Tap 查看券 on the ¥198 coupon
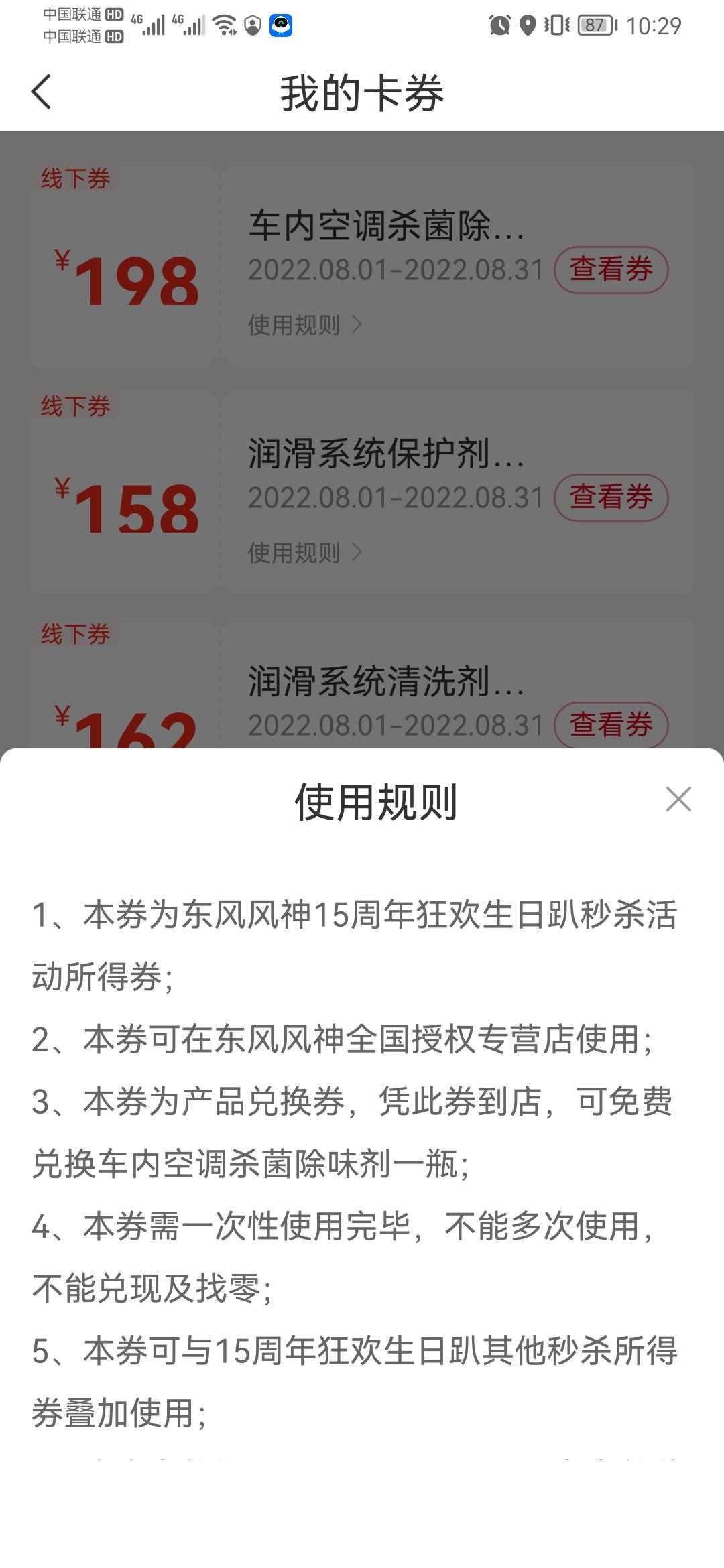The width and height of the screenshot is (724, 1568). point(611,270)
